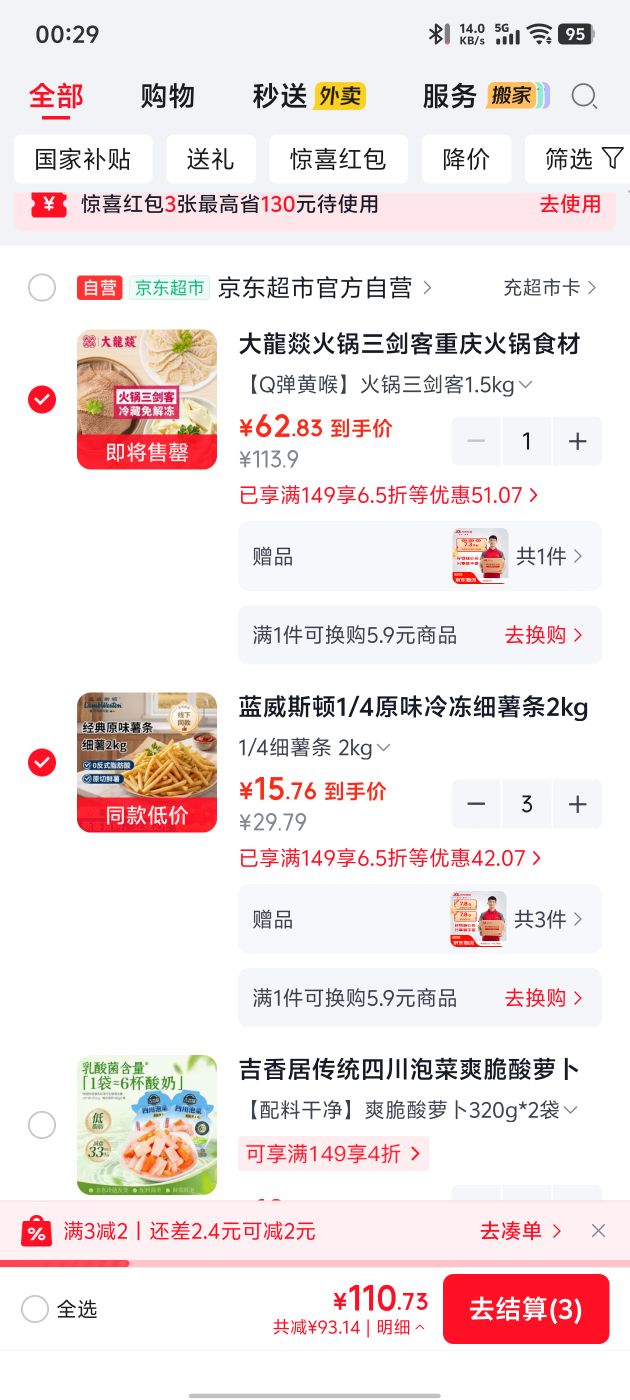
Task: Open the 蓝威斯顿细薯条 product image
Action: 147,762
